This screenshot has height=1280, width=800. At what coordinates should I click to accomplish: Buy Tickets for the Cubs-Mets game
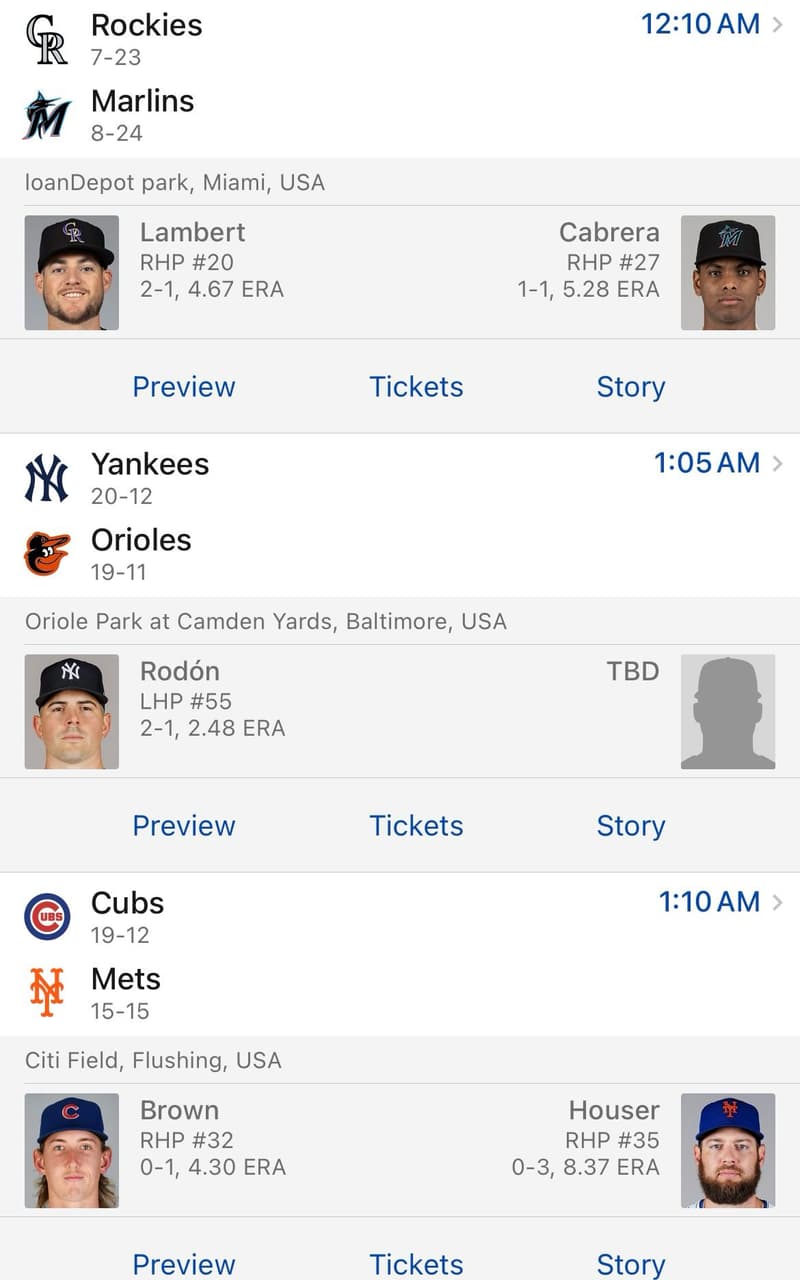[416, 1264]
